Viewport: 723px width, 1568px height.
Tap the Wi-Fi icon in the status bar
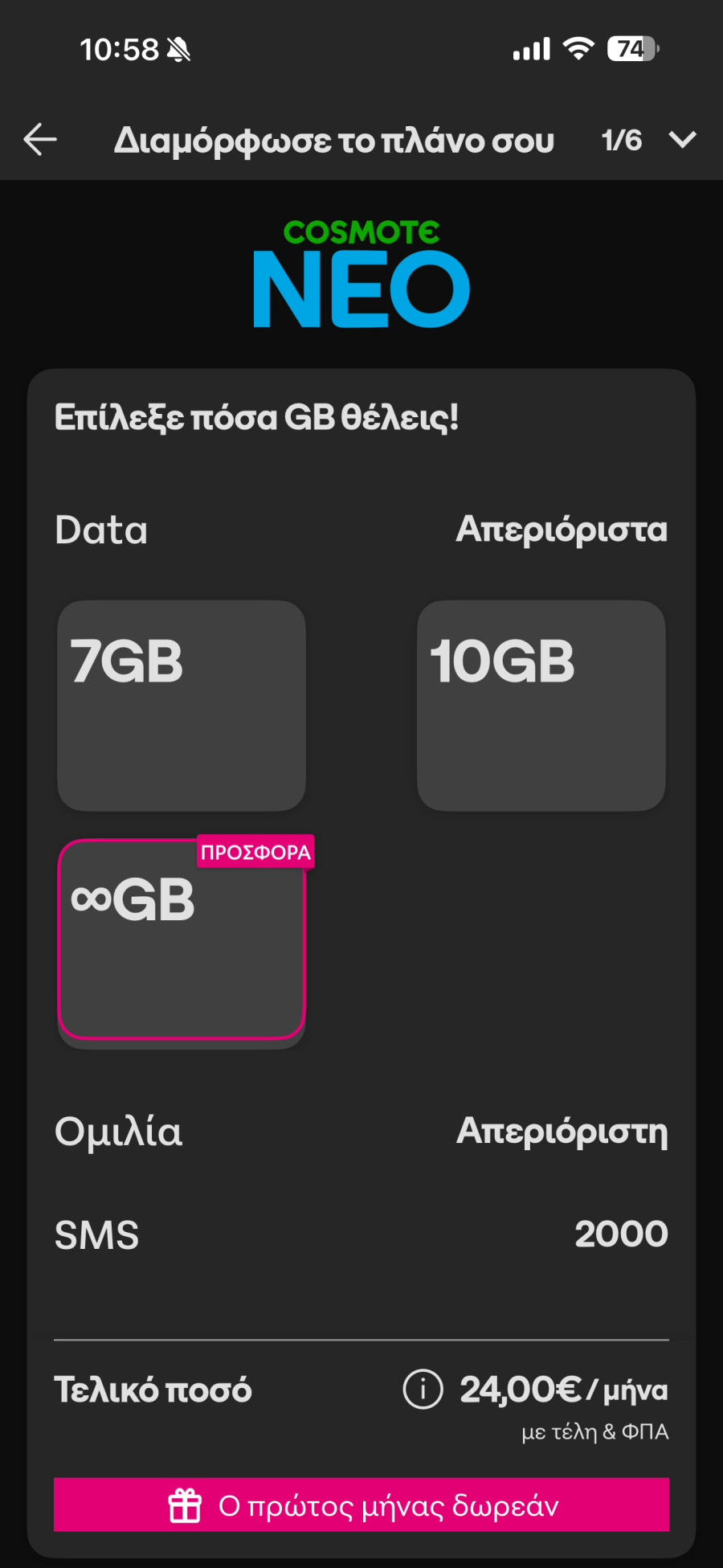(x=580, y=48)
